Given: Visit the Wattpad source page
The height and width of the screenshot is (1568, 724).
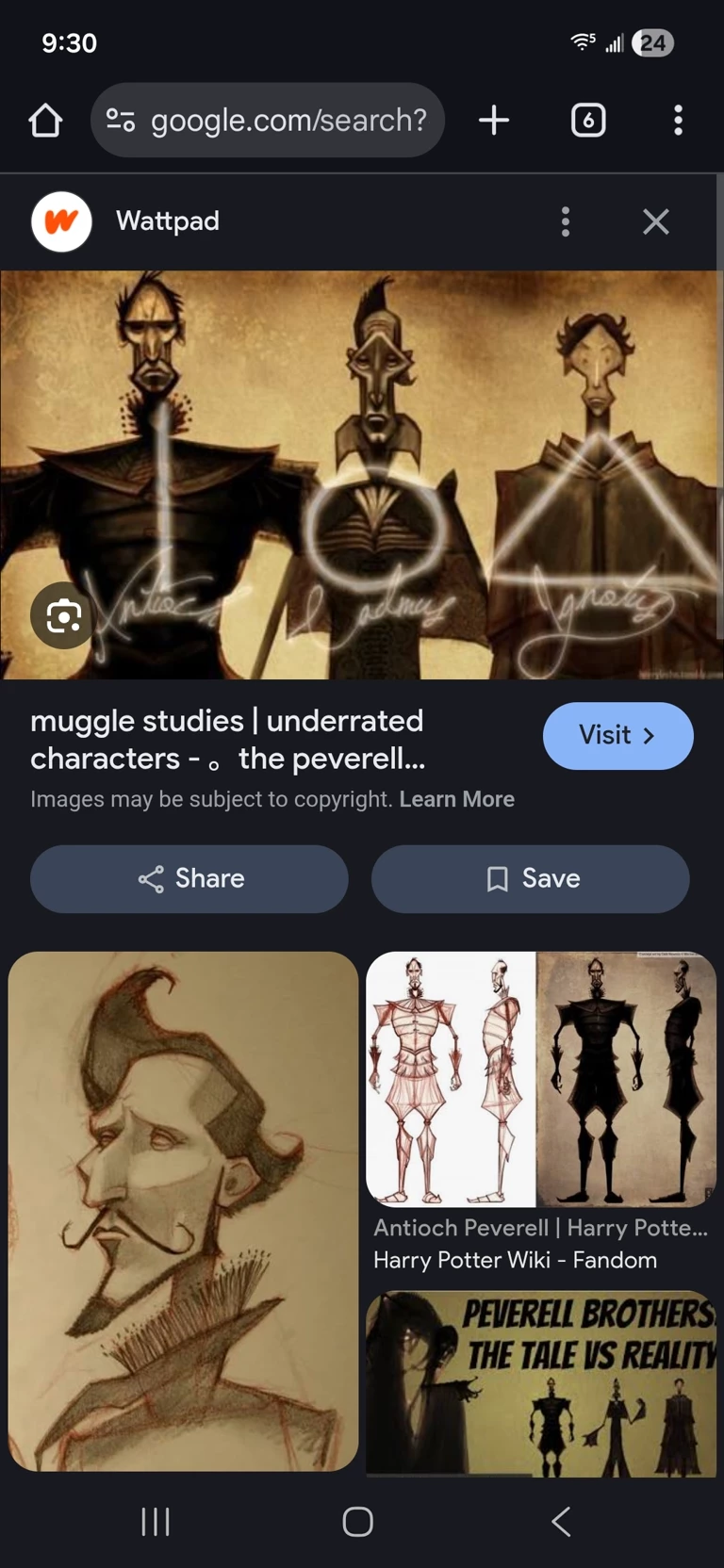Looking at the screenshot, I should [617, 736].
